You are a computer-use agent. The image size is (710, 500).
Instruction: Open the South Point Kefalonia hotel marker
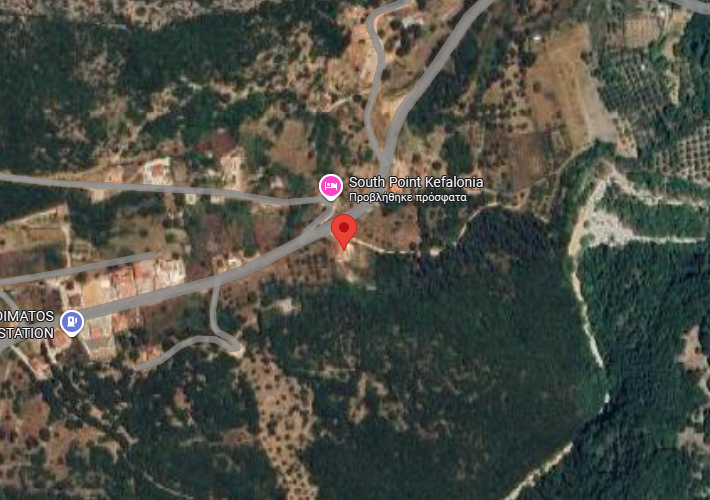[x=330, y=185]
